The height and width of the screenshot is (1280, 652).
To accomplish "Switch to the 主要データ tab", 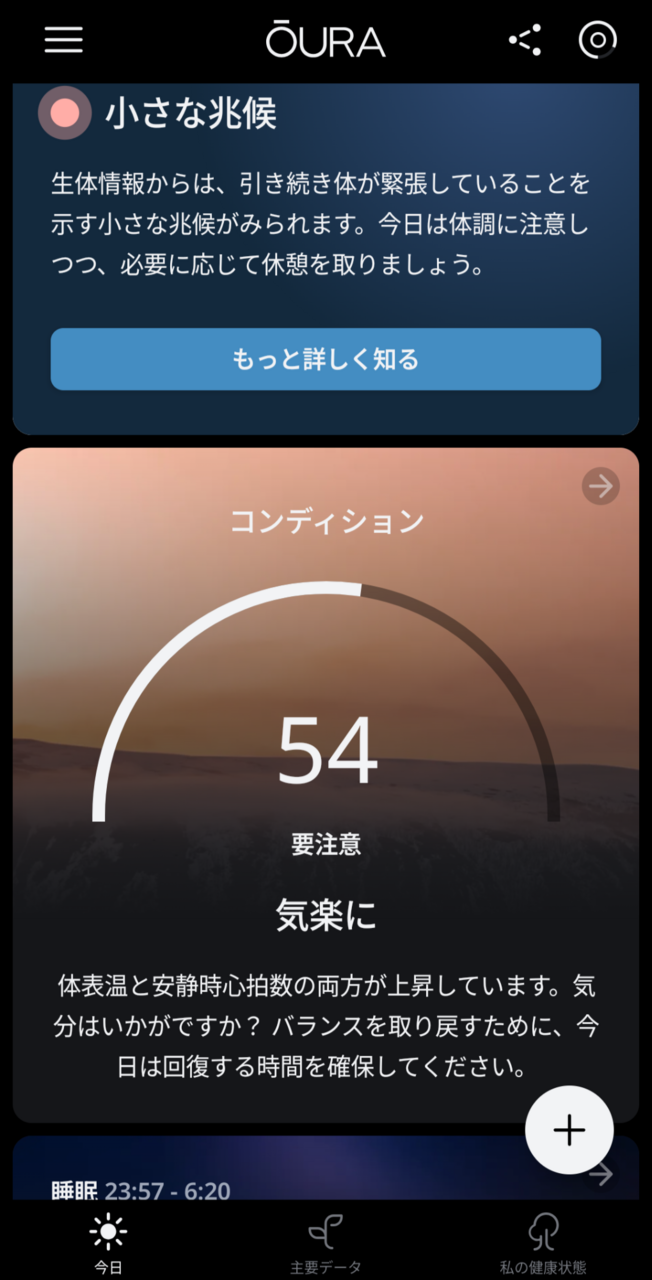I will point(326,1242).
